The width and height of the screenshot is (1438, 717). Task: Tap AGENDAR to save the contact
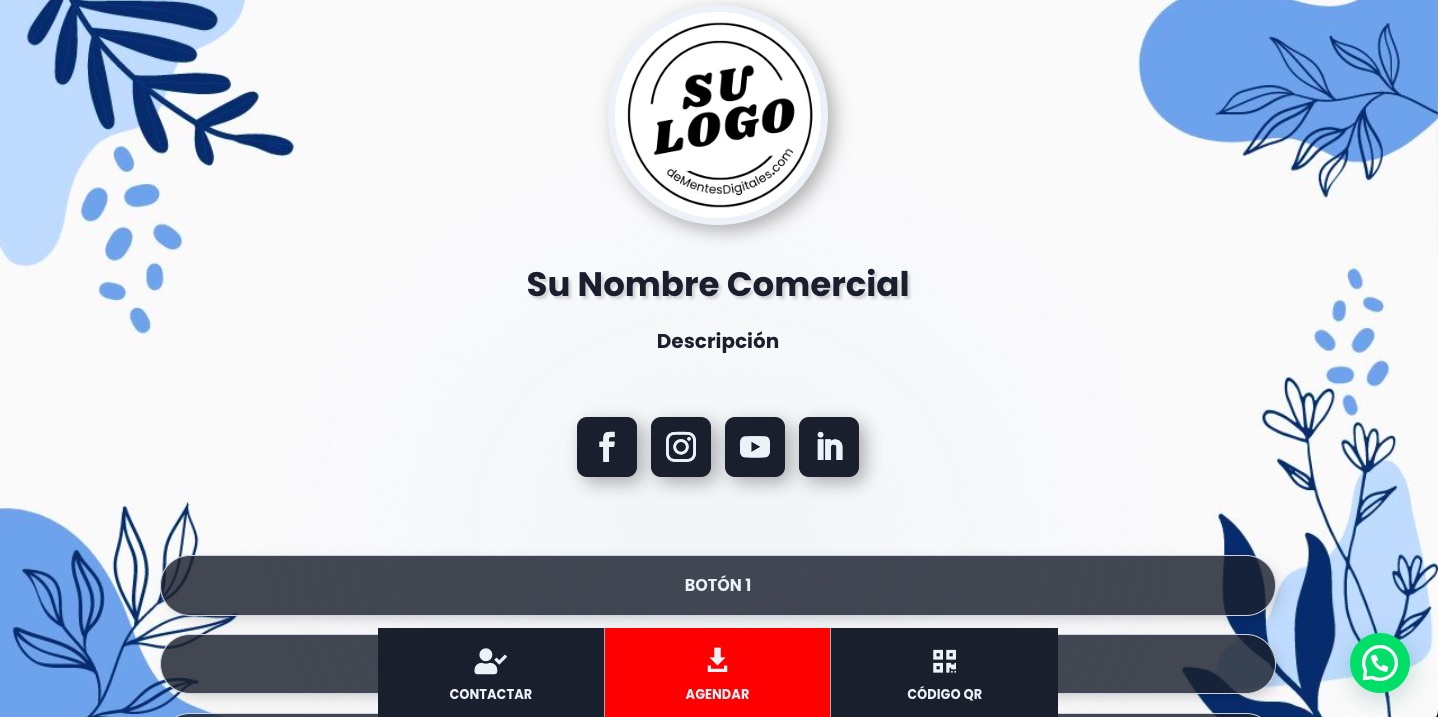pos(717,673)
